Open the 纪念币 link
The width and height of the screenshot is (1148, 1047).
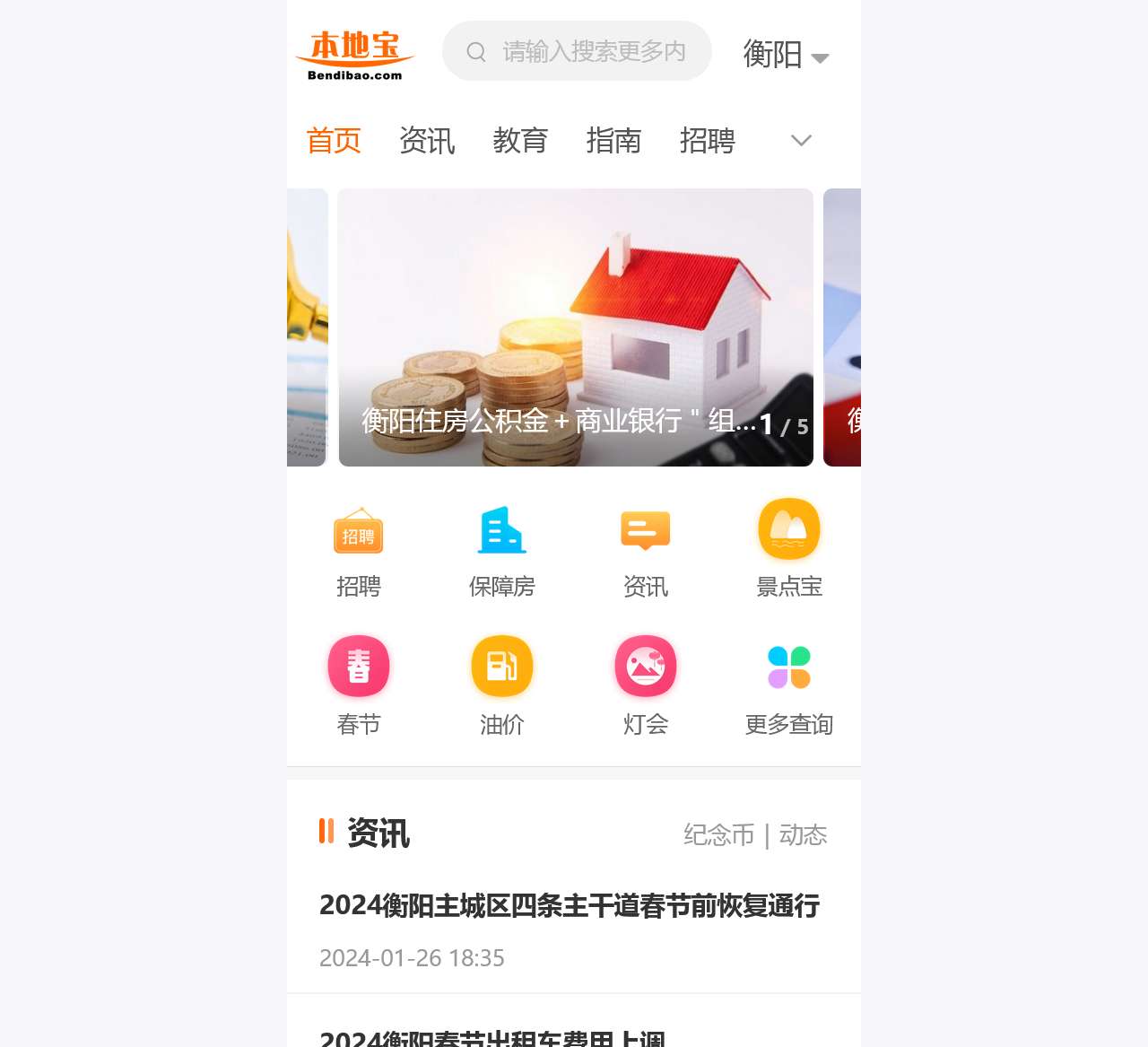point(718,835)
